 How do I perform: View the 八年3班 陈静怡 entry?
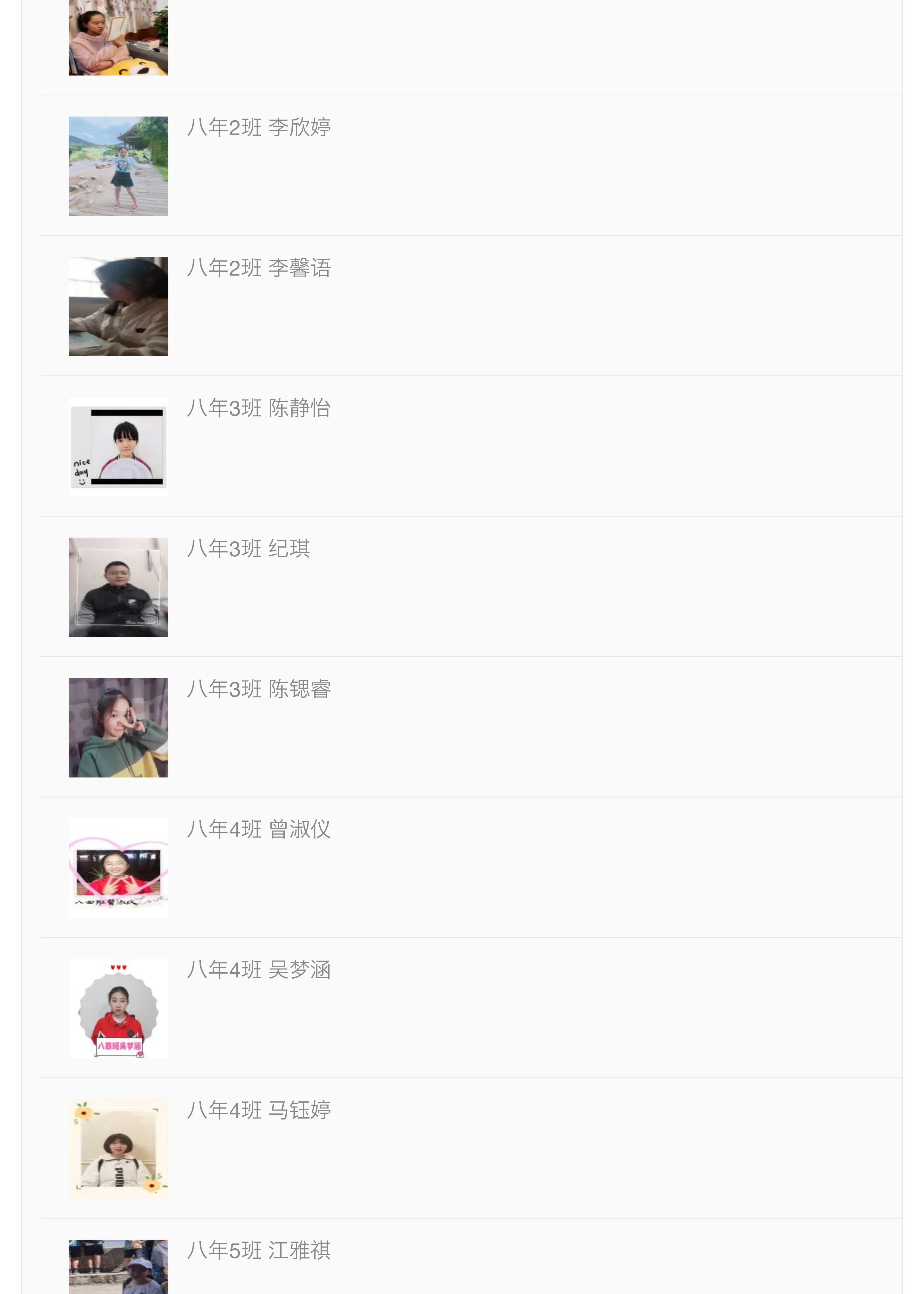[x=259, y=408]
